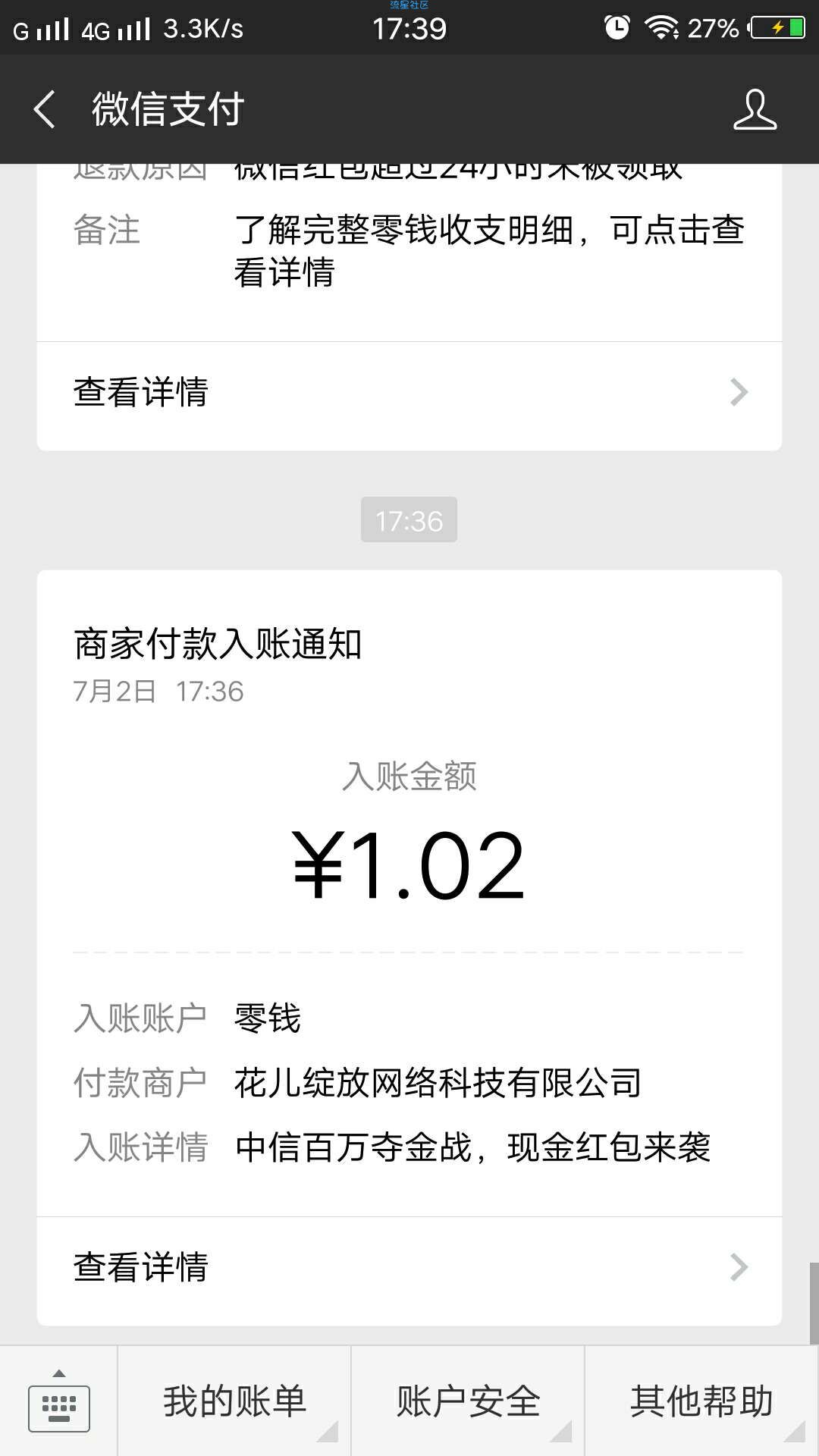
Task: Open the profile icon in the header
Action: pos(755,109)
